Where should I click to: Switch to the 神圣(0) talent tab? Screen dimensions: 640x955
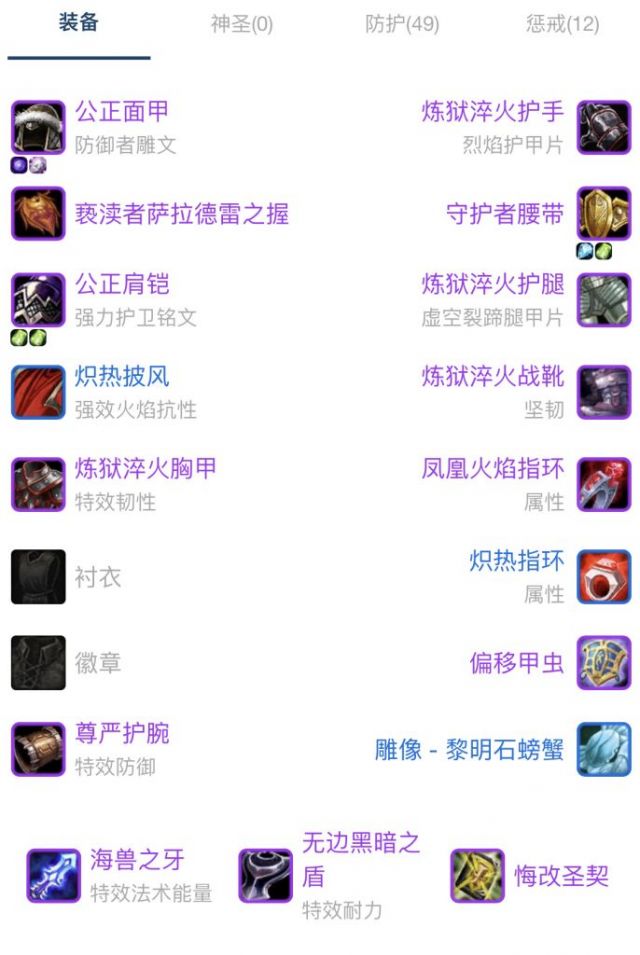pyautogui.click(x=241, y=25)
